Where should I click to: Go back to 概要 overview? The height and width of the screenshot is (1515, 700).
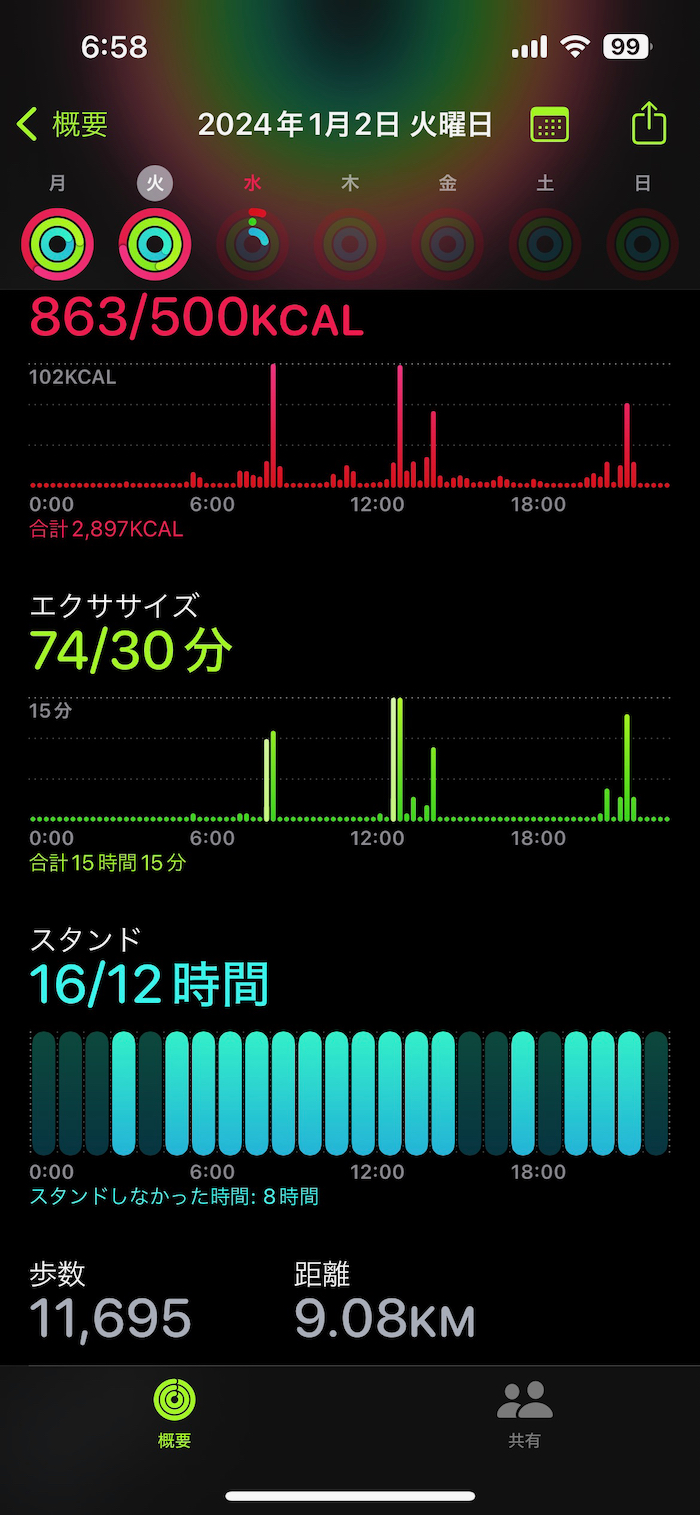click(62, 125)
